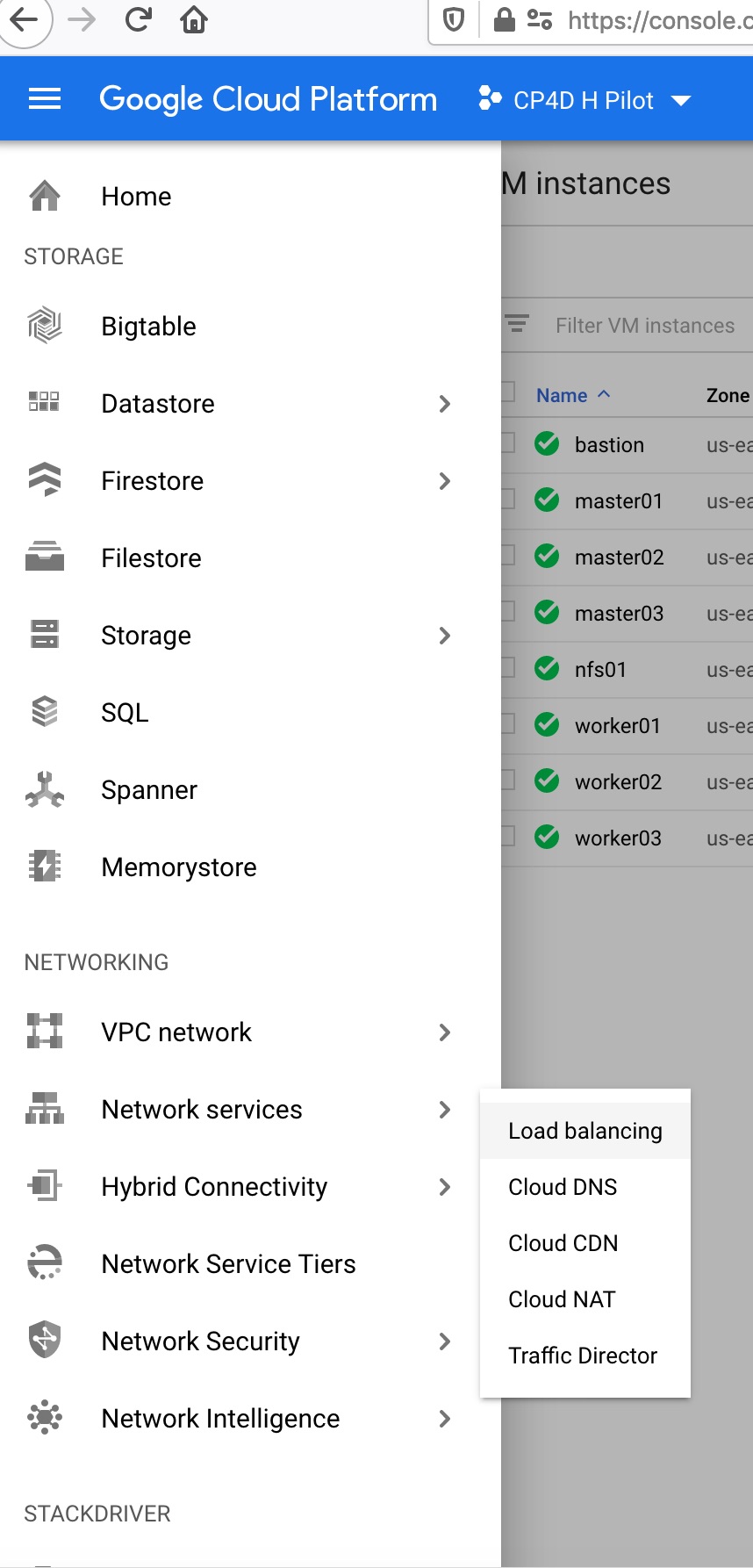This screenshot has height=1568, width=753.
Task: Open Traffic Director
Action: (x=585, y=1356)
